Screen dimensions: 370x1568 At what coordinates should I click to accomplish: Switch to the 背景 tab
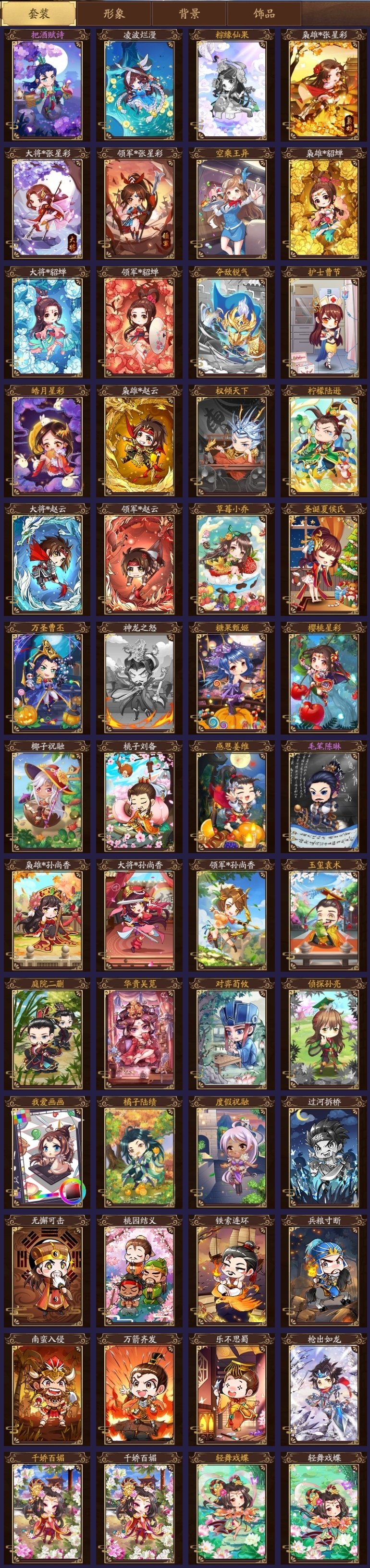(x=189, y=13)
